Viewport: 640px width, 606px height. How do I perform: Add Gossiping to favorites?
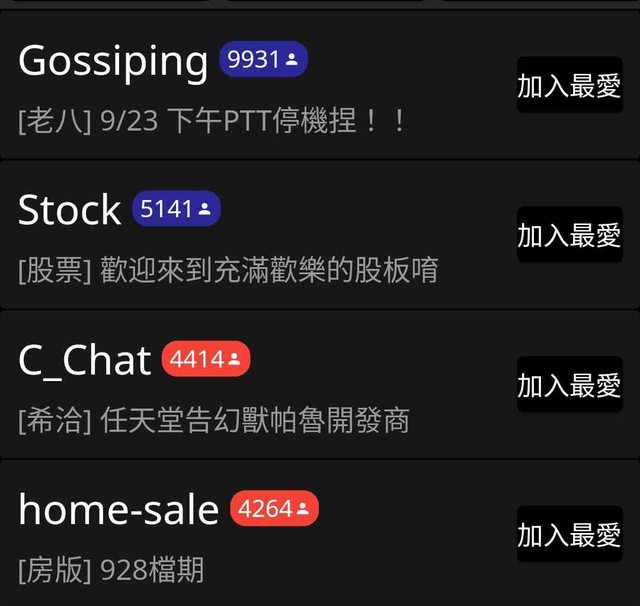[x=569, y=85]
